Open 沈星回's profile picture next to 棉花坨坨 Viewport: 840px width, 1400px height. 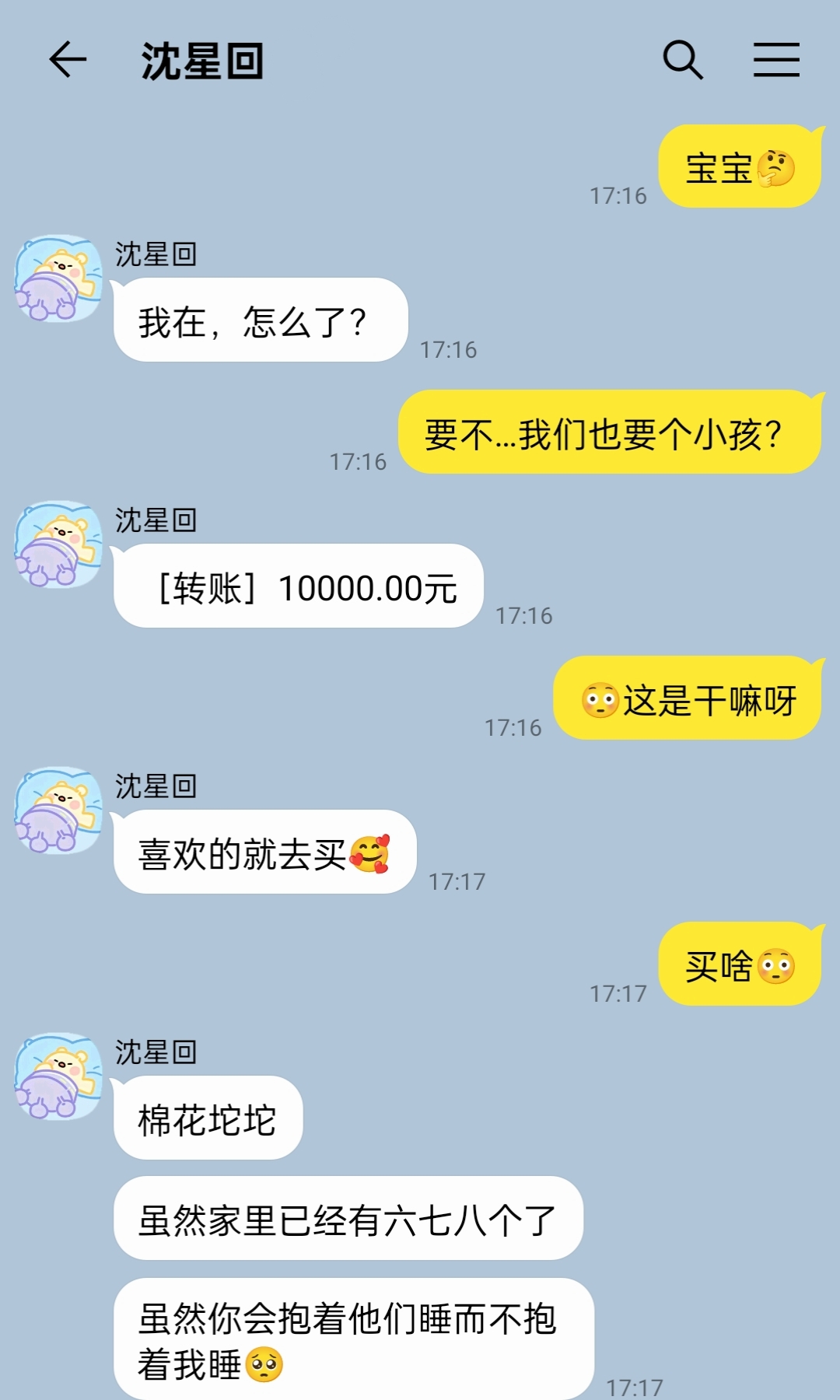pos(58,1076)
